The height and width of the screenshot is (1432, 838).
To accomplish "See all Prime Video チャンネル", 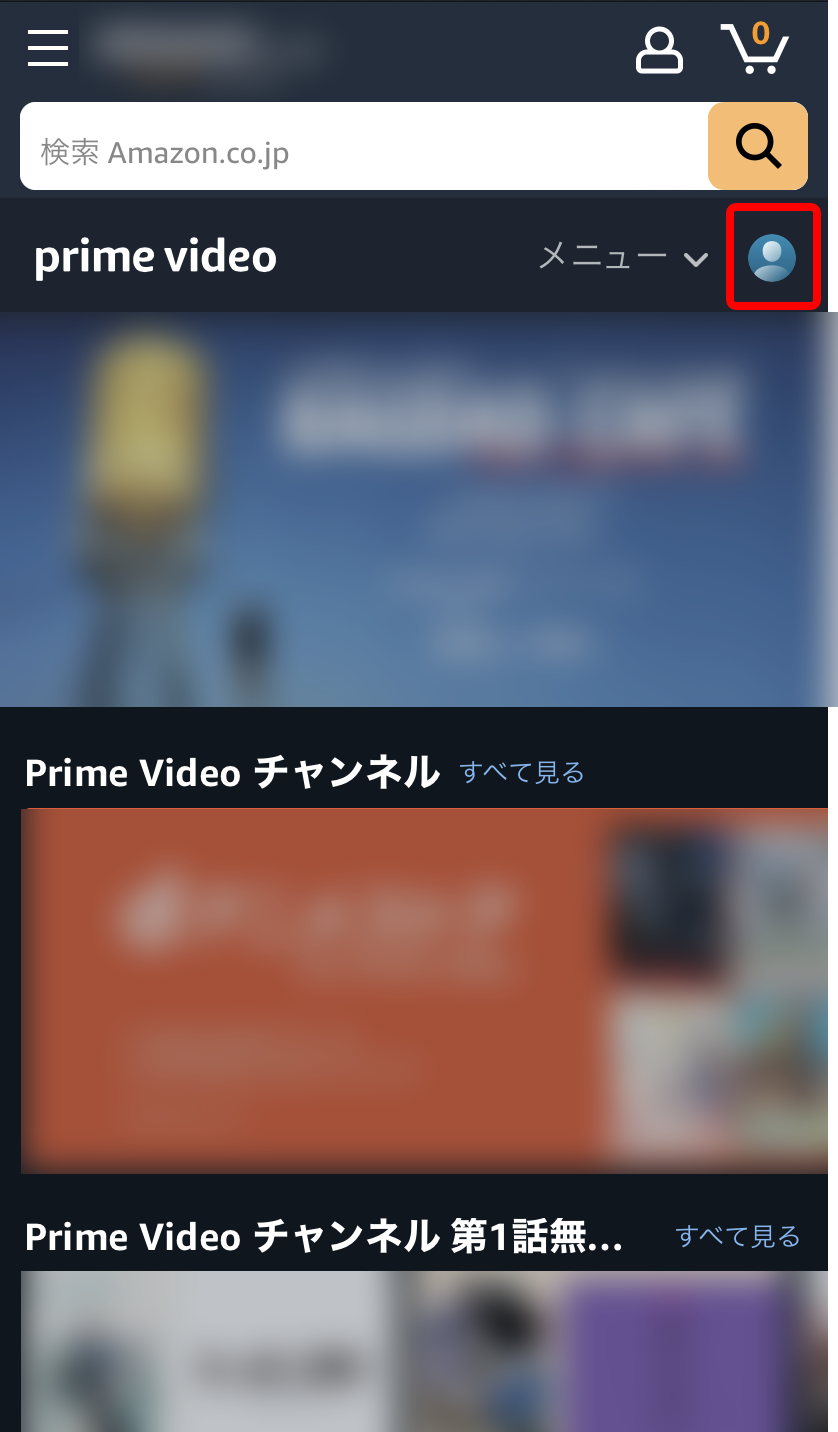I will [522, 772].
